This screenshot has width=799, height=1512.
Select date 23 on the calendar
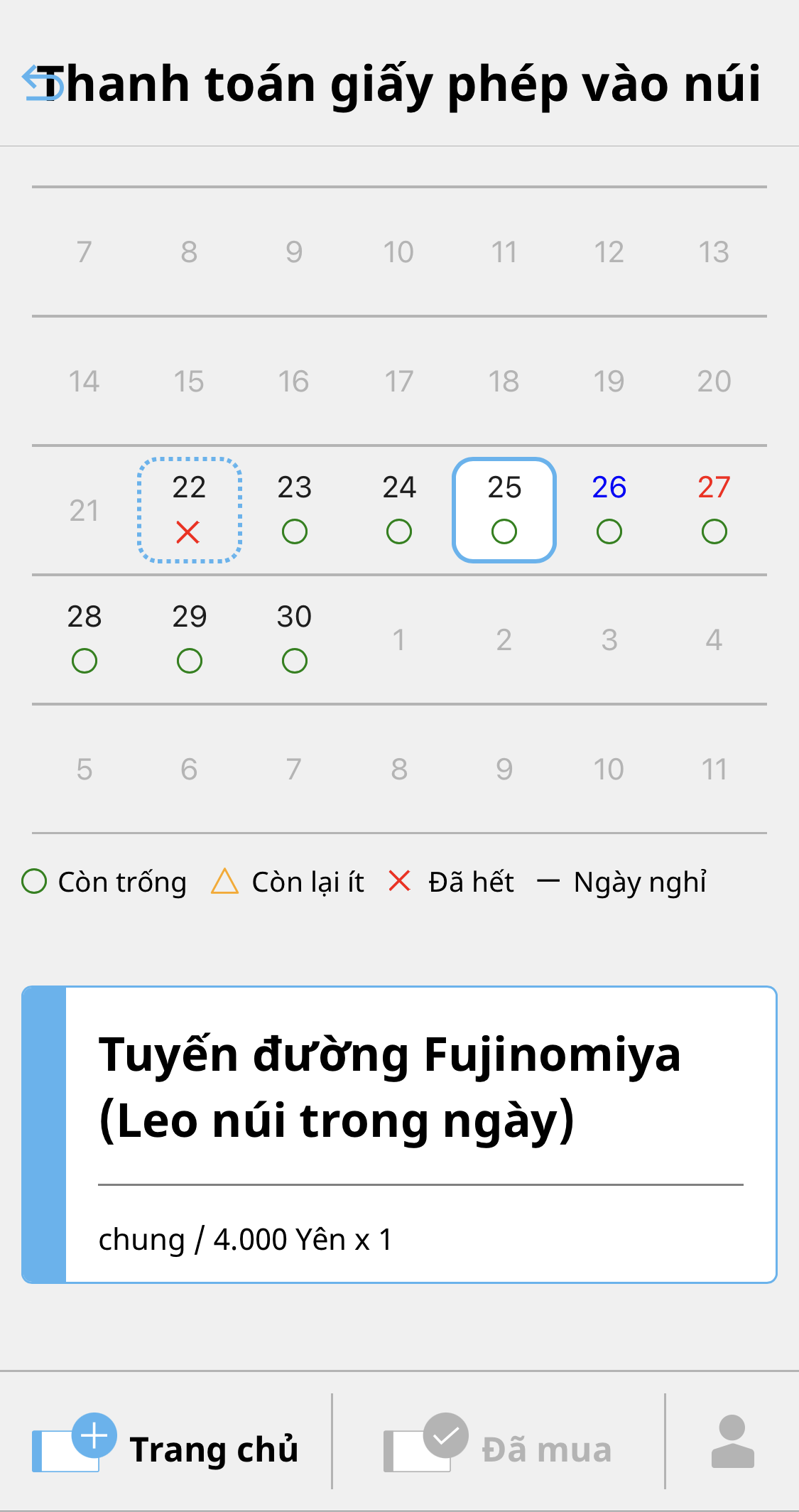tap(294, 510)
